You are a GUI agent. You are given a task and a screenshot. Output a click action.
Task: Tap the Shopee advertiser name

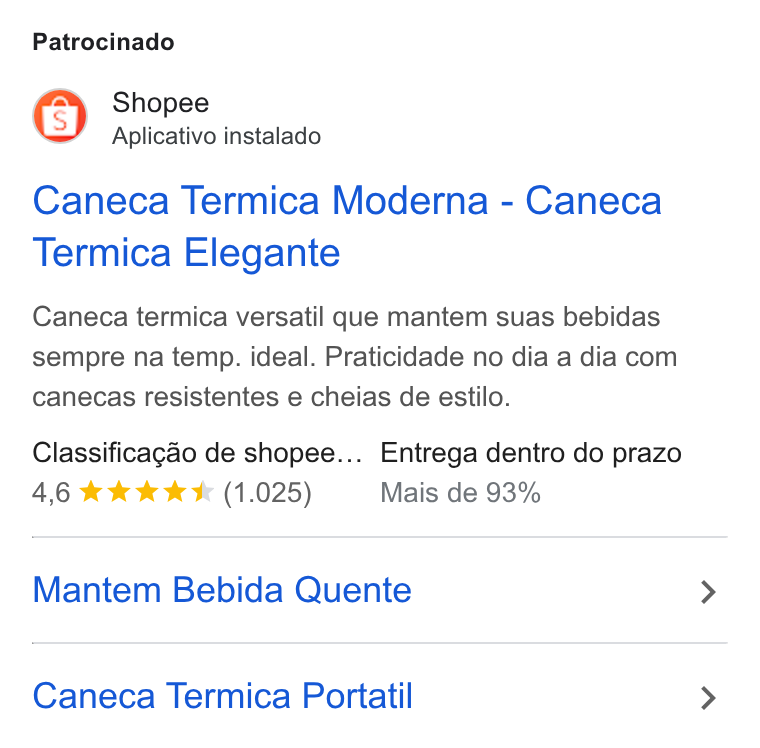click(160, 103)
